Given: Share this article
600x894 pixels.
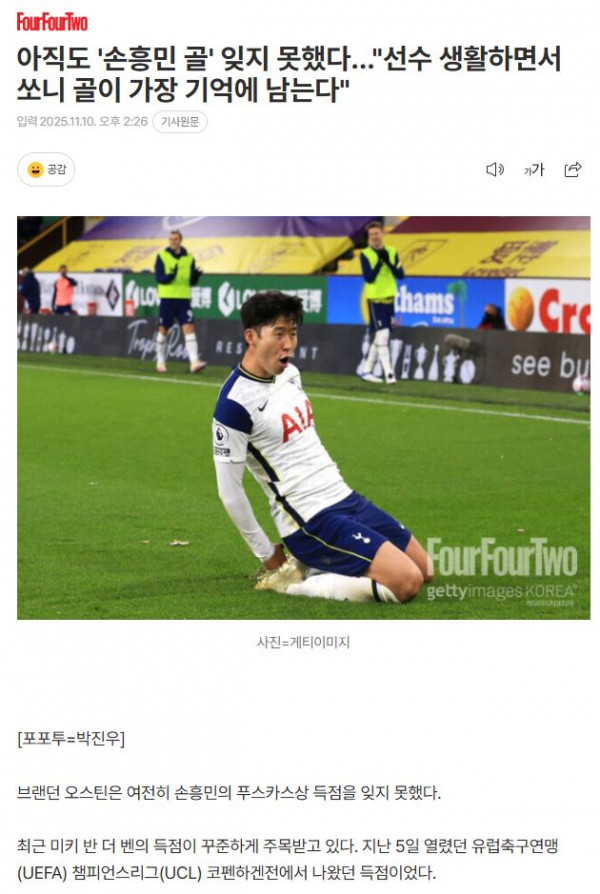Looking at the screenshot, I should (573, 170).
